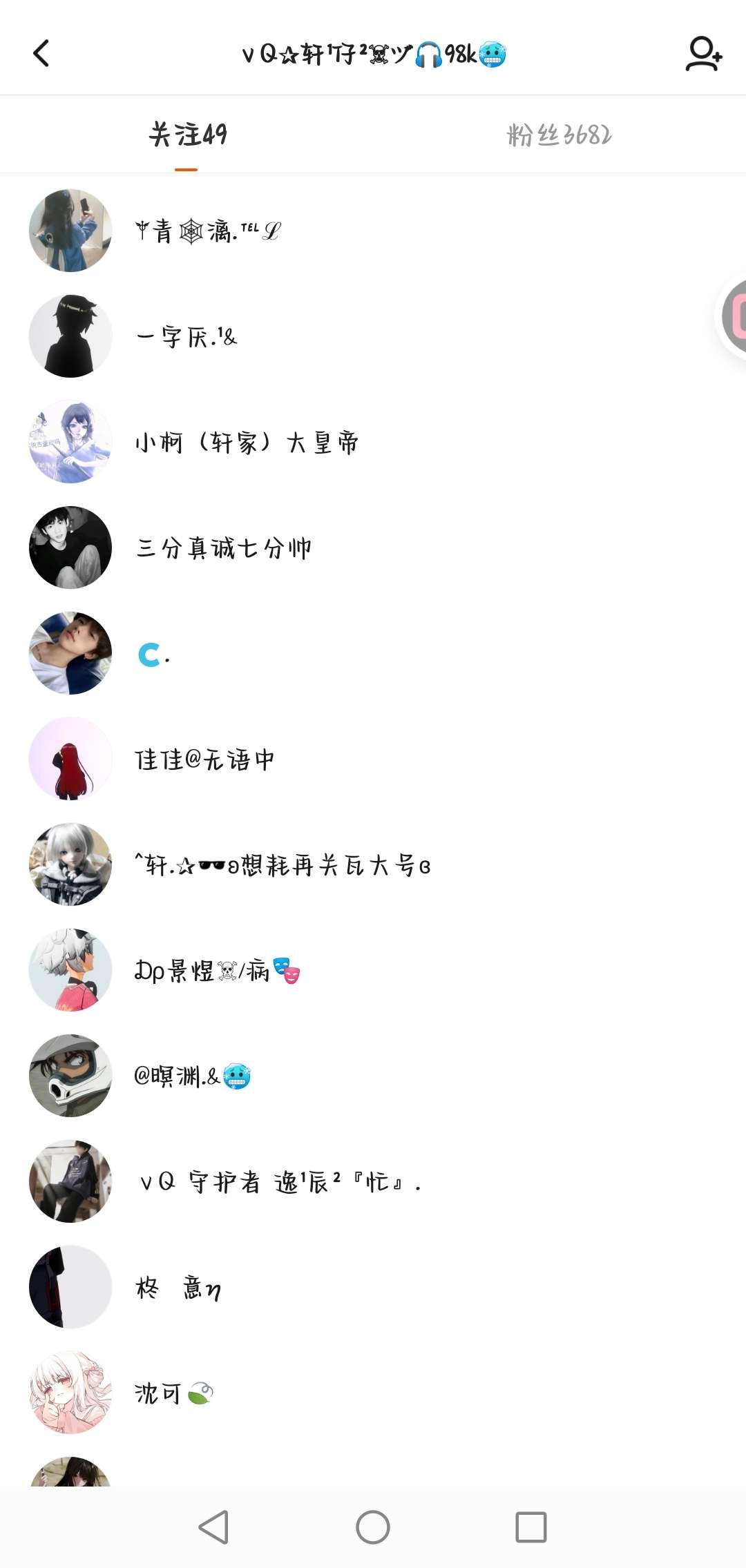This screenshot has width=746, height=1568.
Task: Open the row with 想耗再关瓦大号
Action: [x=282, y=865]
